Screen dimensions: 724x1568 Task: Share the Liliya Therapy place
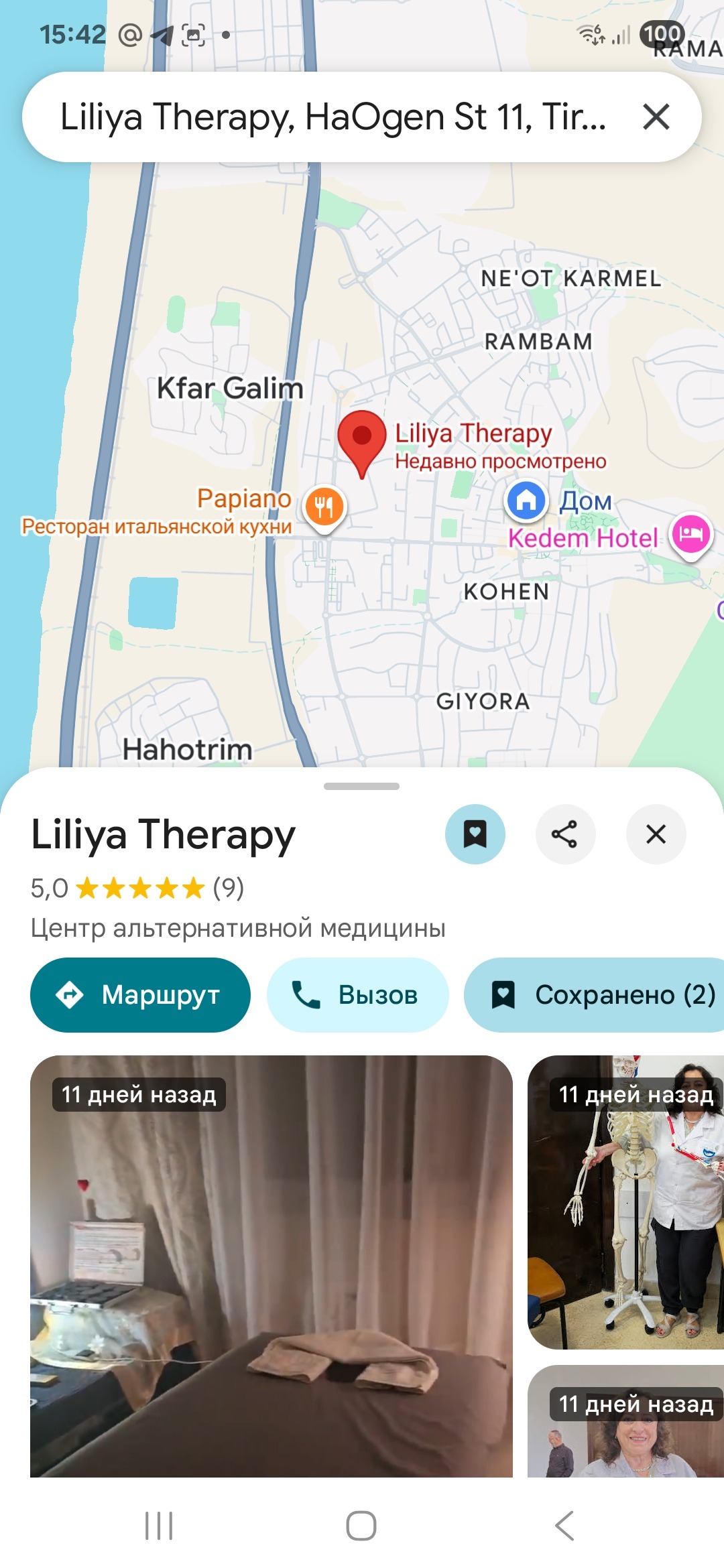(565, 834)
